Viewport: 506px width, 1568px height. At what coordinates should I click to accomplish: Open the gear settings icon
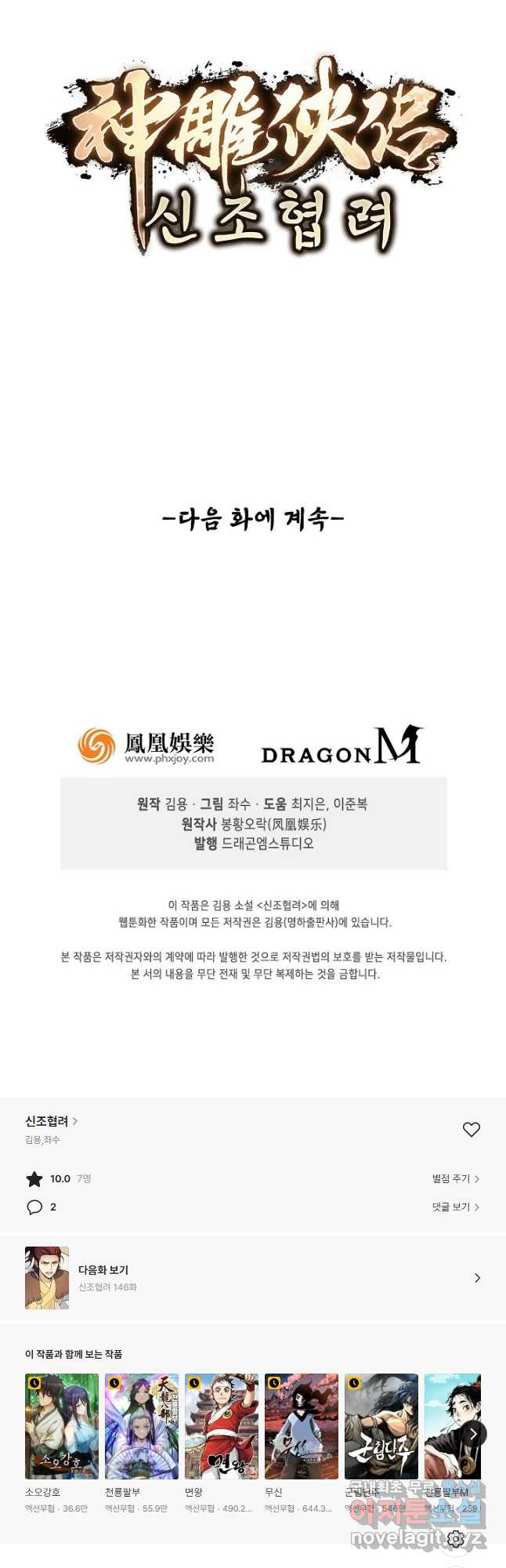tap(456, 1538)
